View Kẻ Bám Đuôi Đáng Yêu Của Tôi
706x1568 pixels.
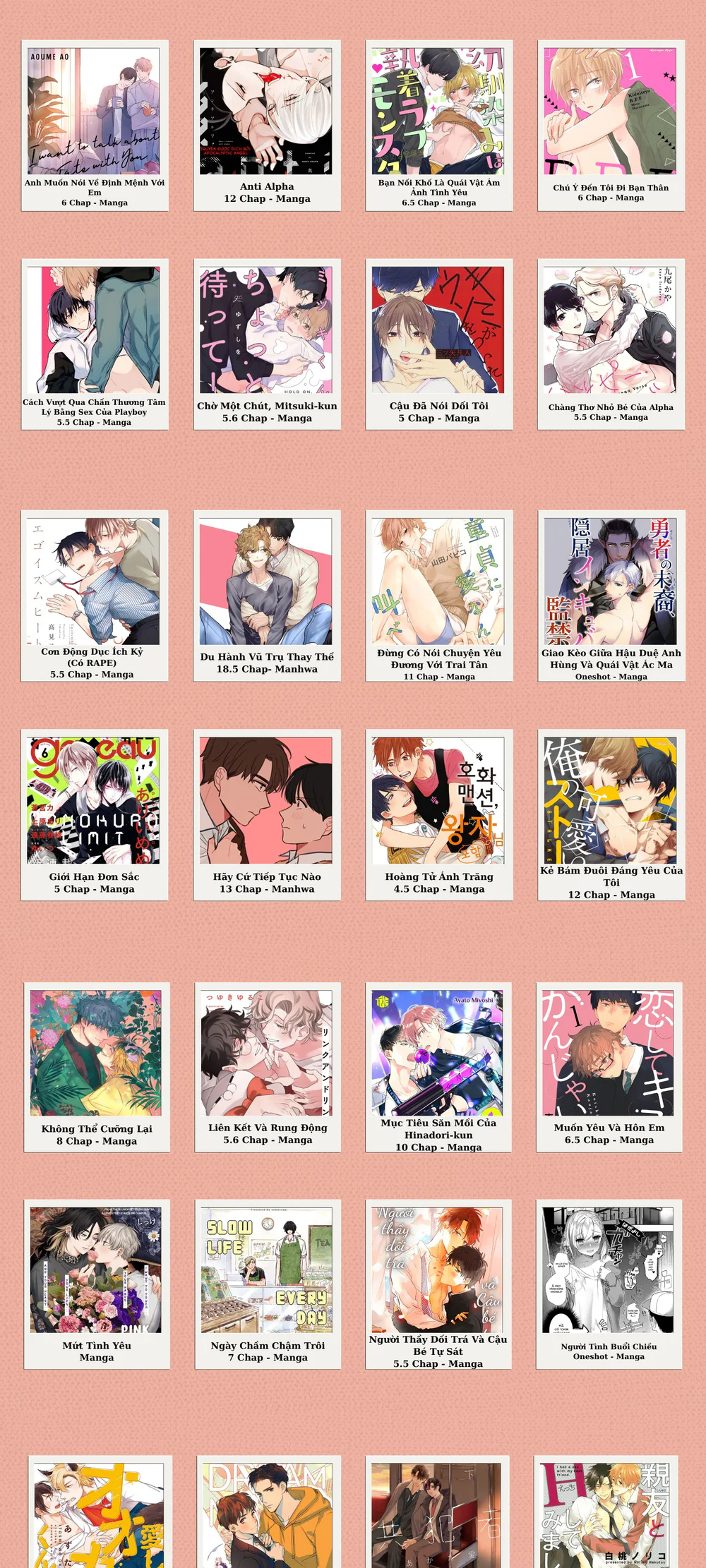[x=611, y=815]
